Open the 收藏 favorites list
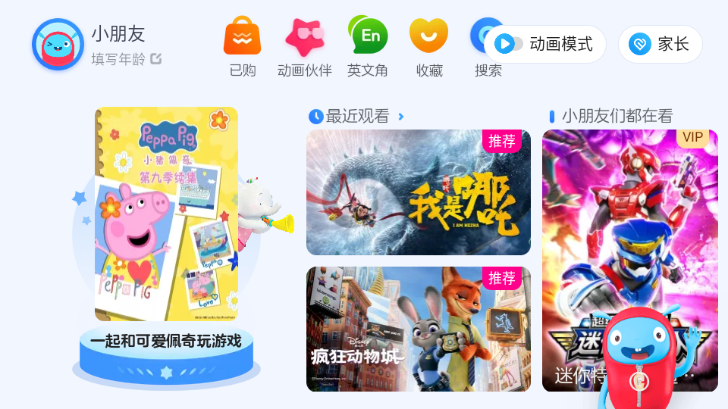Image resolution: width=728 pixels, height=409 pixels. click(x=429, y=46)
